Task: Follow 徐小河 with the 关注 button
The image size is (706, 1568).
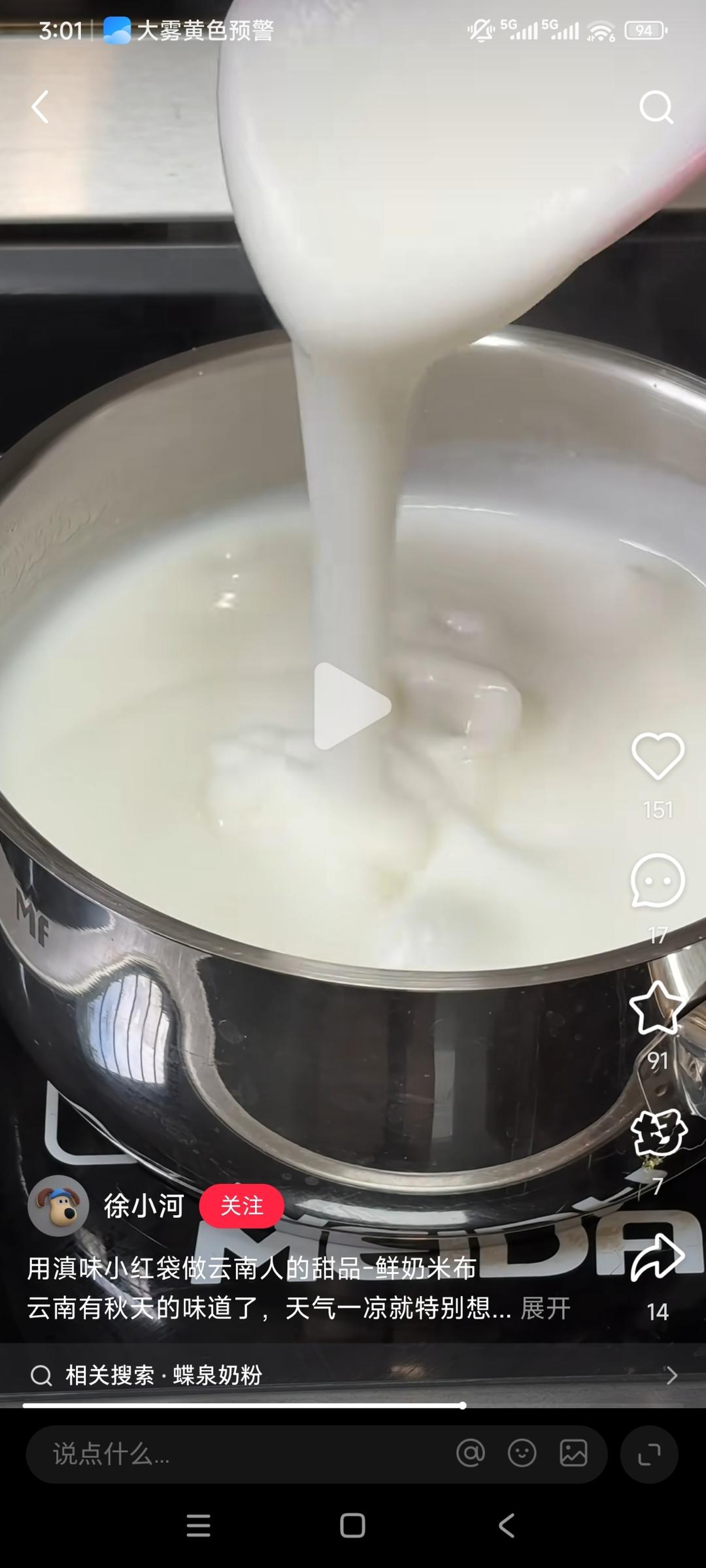Action: click(241, 1205)
